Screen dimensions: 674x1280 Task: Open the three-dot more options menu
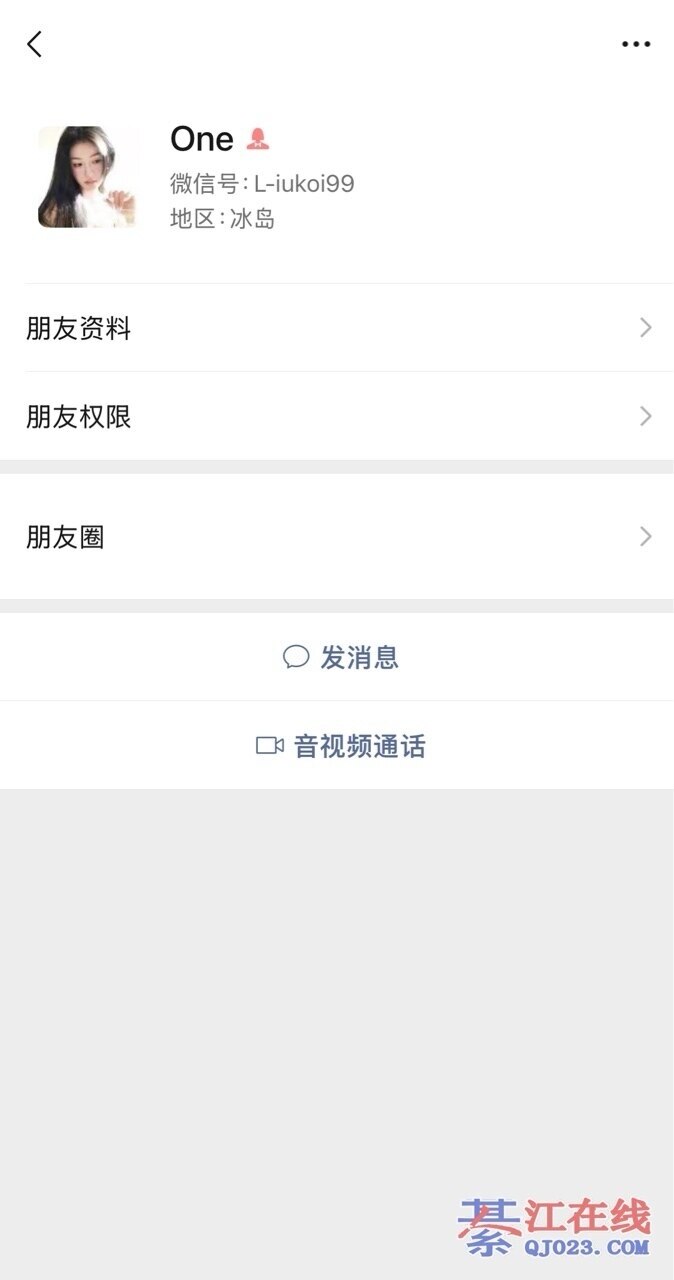636,44
